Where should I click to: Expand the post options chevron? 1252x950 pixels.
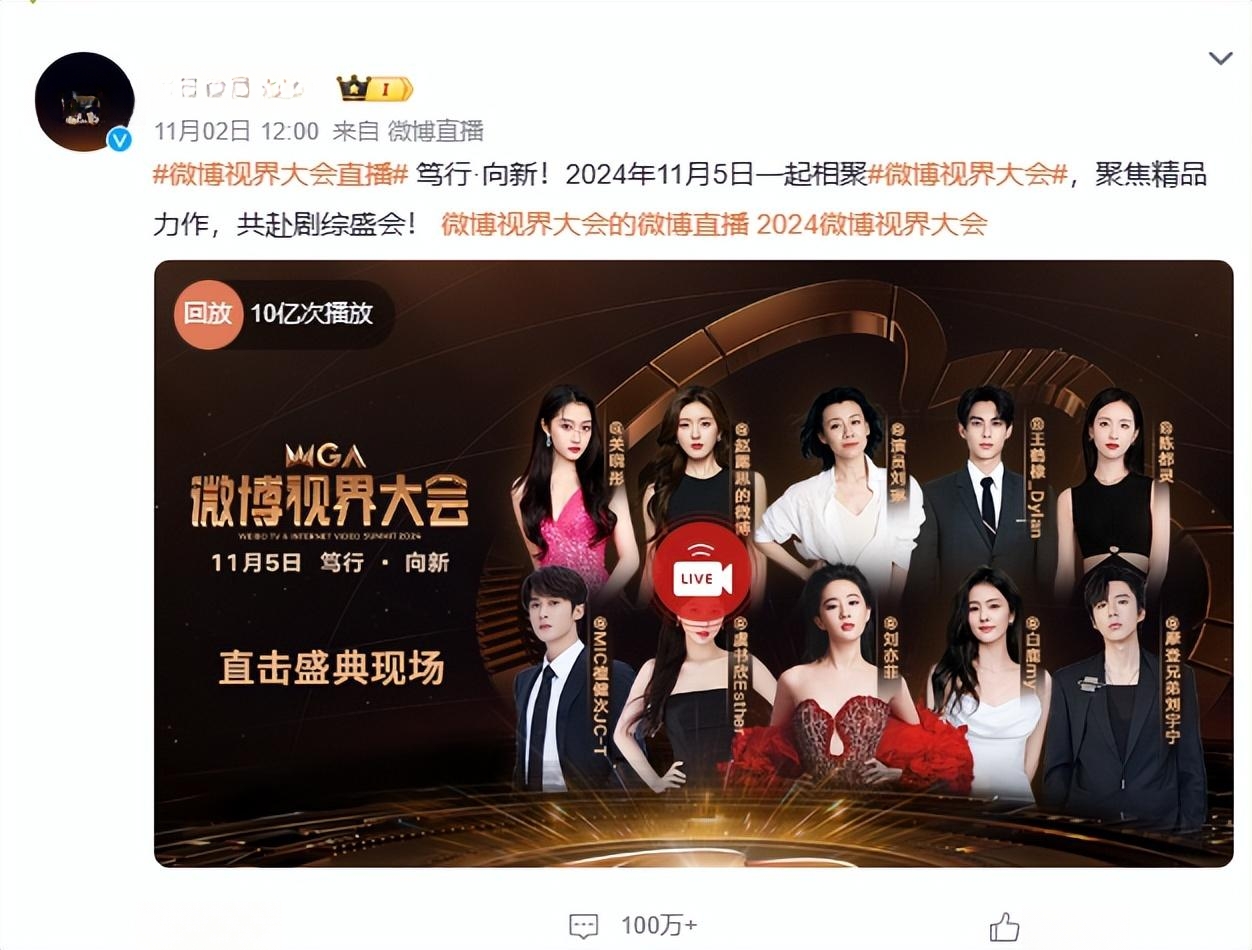[1220, 58]
